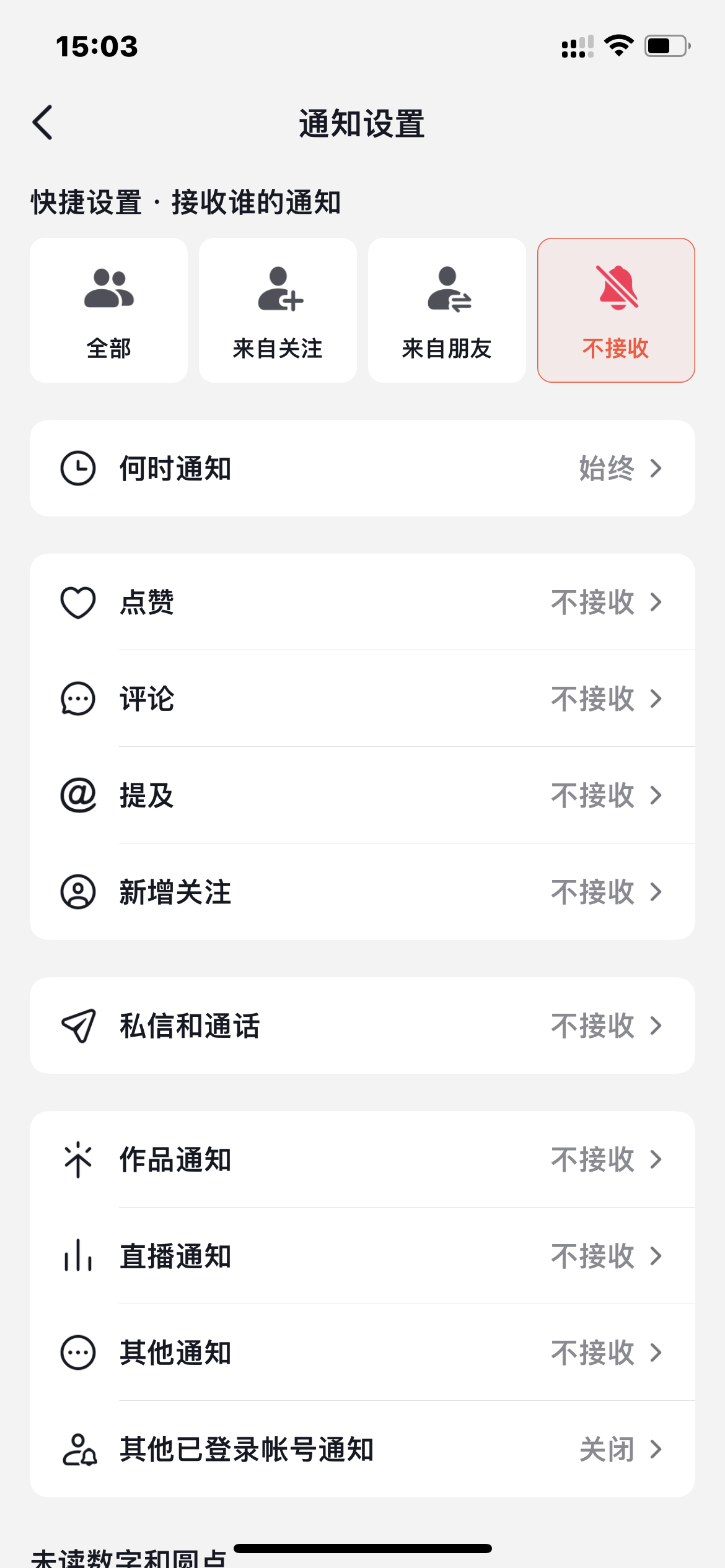Select the 来自朋友 notification option
The width and height of the screenshot is (725, 1568).
click(x=446, y=310)
